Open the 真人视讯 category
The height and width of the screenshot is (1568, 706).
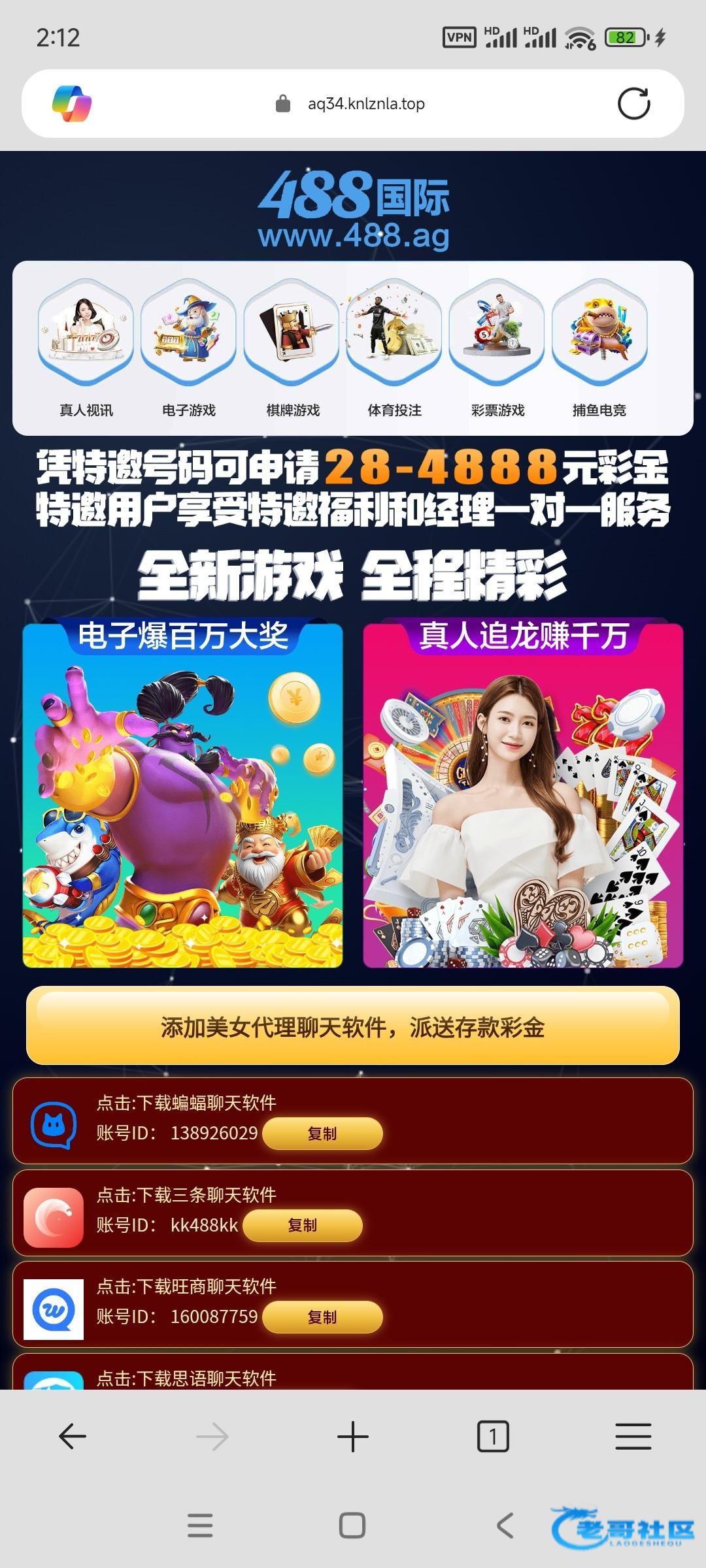coord(86,348)
